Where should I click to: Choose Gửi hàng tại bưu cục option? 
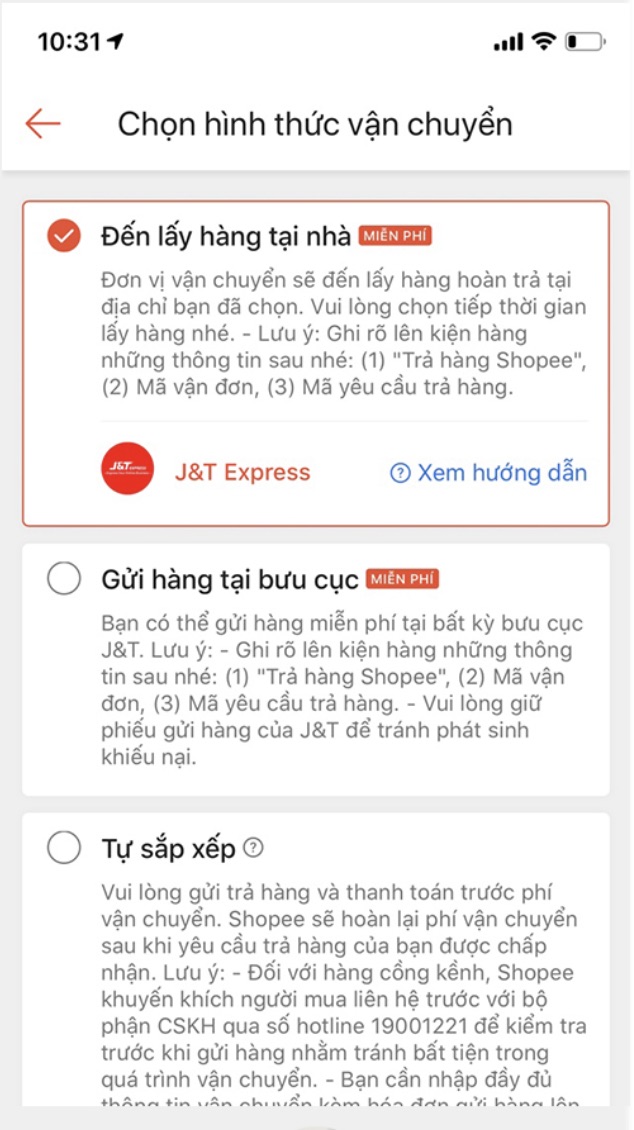[64, 578]
